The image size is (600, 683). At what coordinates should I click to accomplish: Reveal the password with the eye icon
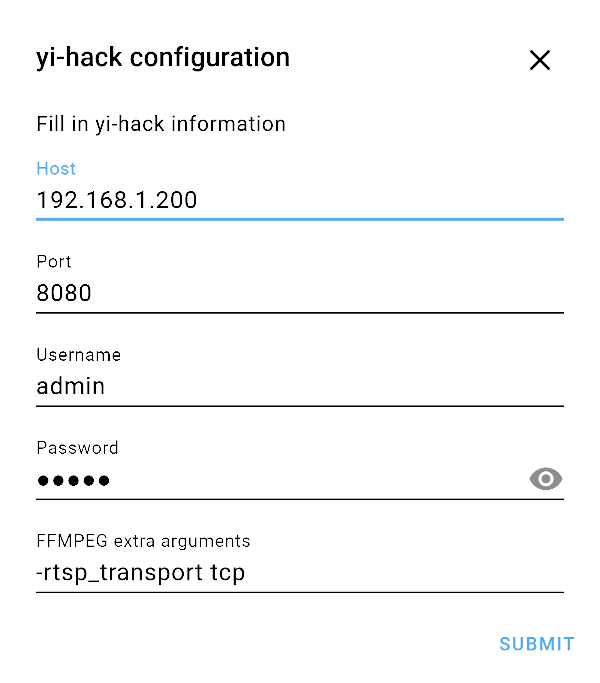pyautogui.click(x=545, y=479)
